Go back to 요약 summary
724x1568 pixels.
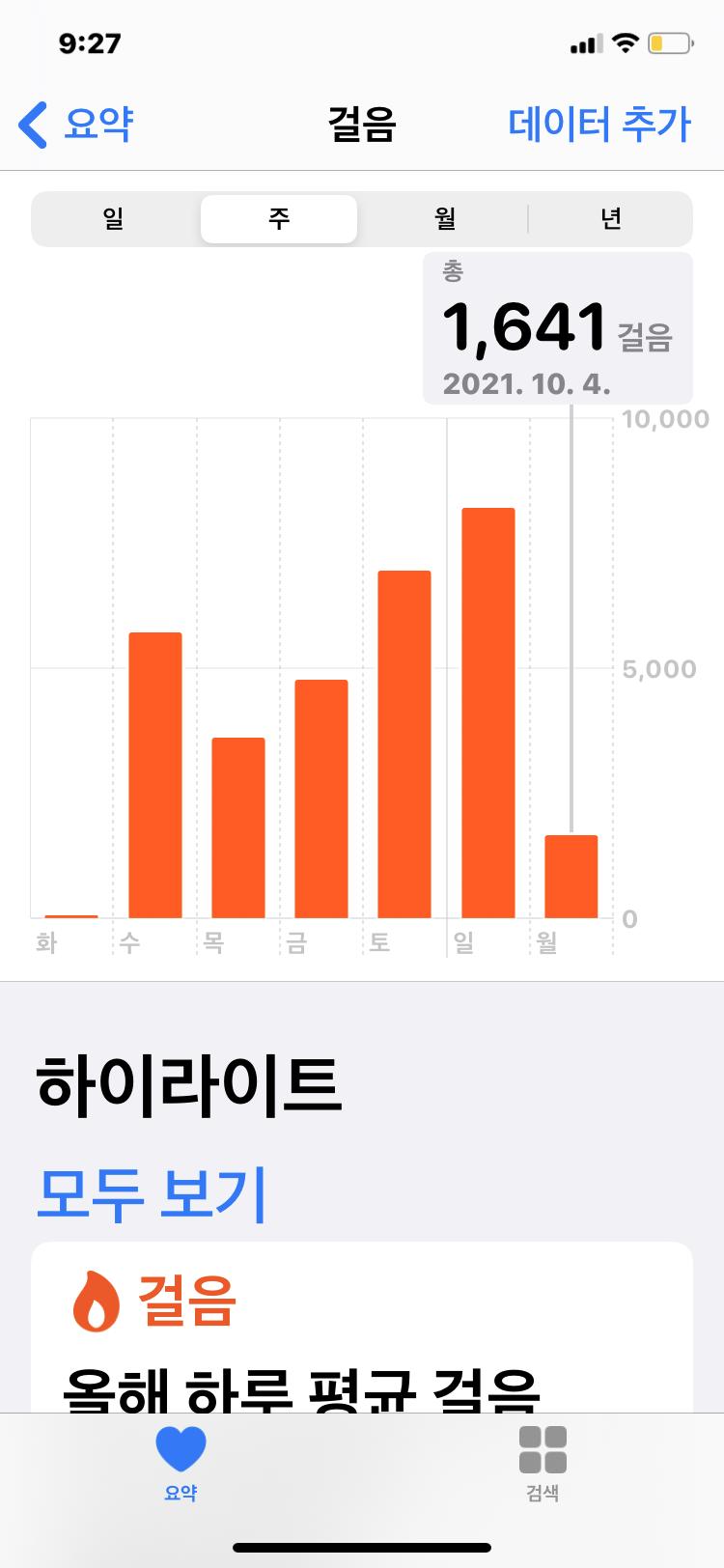(77, 125)
